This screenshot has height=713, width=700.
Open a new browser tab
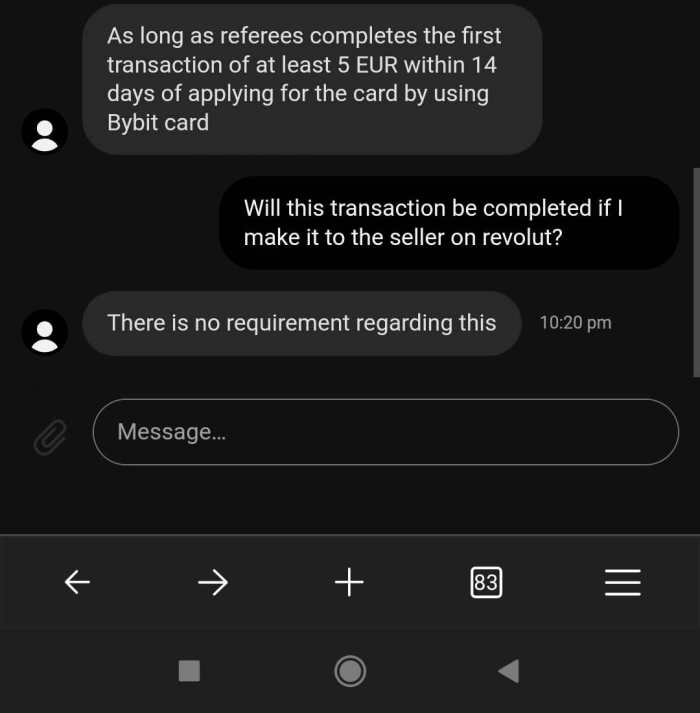[349, 582]
